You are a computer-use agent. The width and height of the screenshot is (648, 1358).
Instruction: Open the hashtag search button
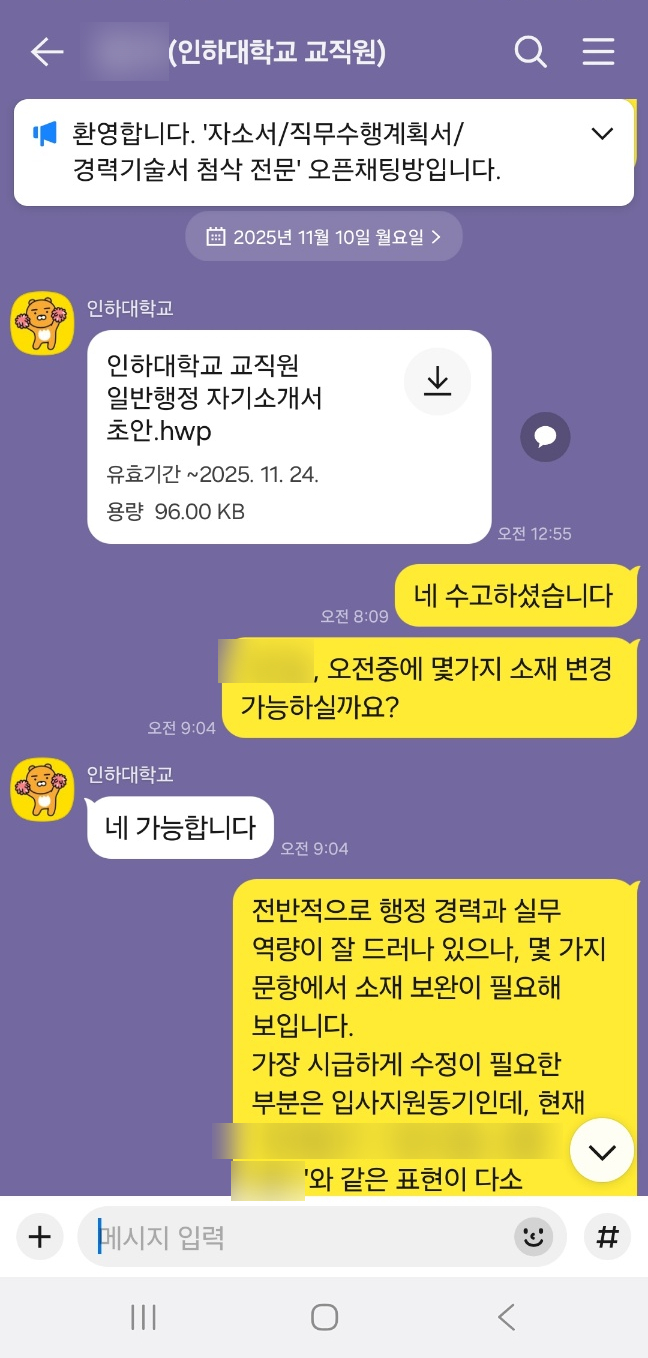coord(607,1237)
